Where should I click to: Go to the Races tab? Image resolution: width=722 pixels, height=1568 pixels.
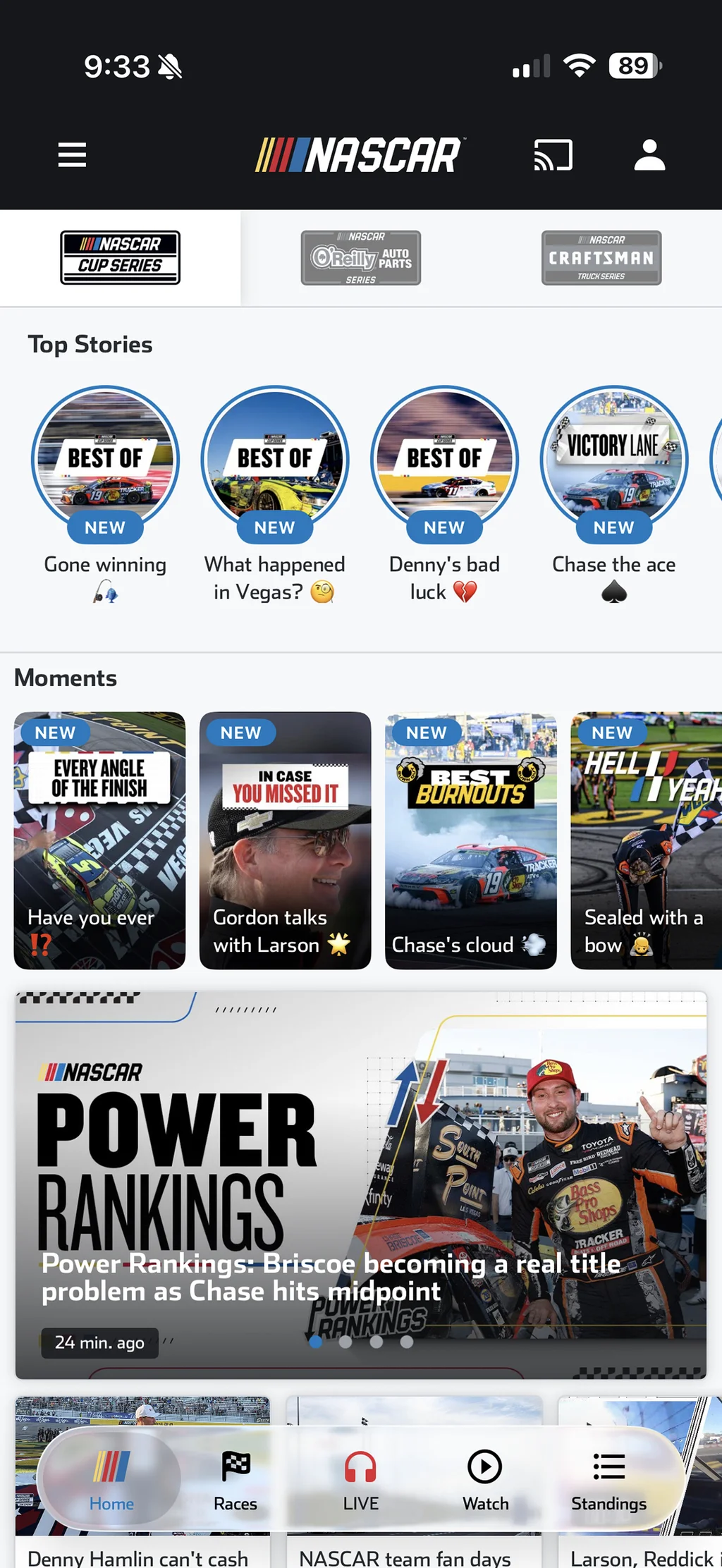[235, 1481]
